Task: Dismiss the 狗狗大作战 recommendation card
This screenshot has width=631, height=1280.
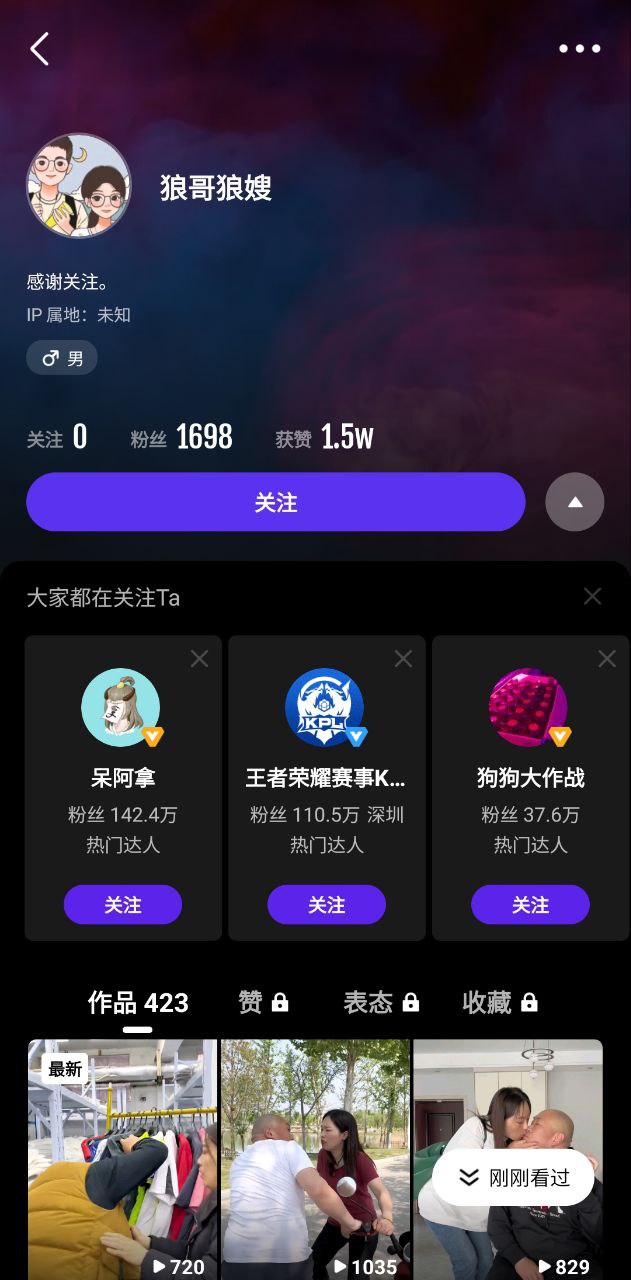Action: click(607, 658)
